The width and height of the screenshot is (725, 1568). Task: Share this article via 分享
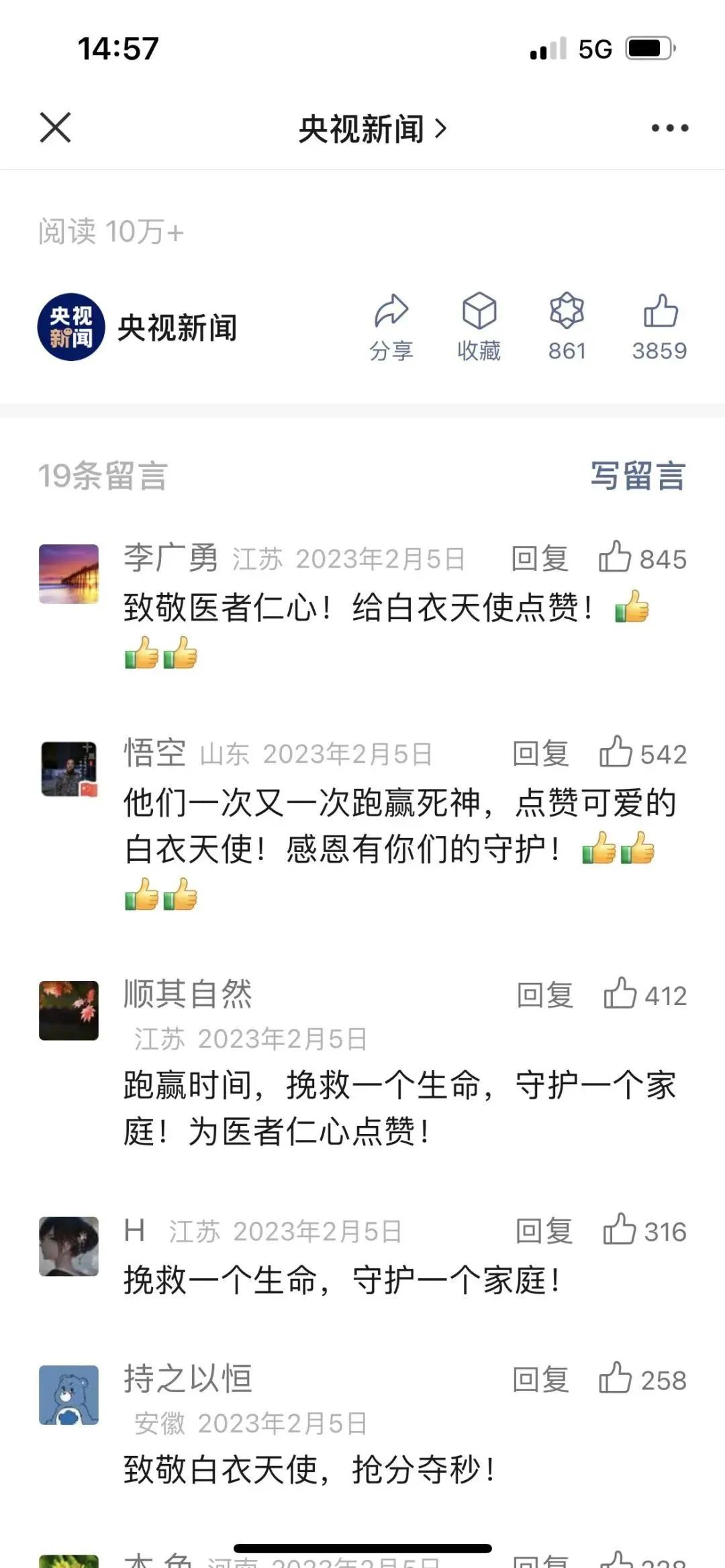click(x=391, y=327)
